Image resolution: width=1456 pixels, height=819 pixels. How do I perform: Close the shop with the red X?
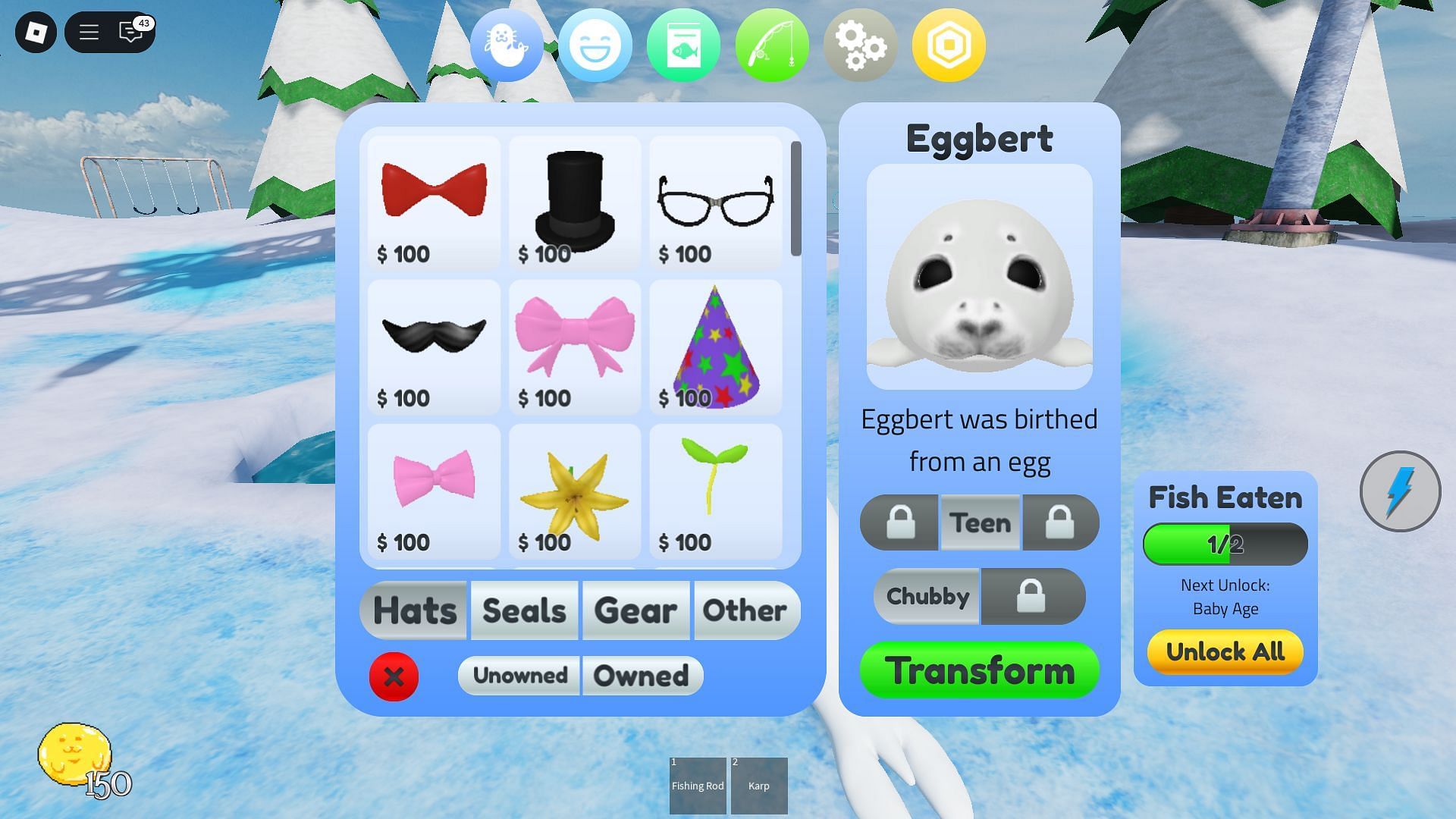coord(394,676)
